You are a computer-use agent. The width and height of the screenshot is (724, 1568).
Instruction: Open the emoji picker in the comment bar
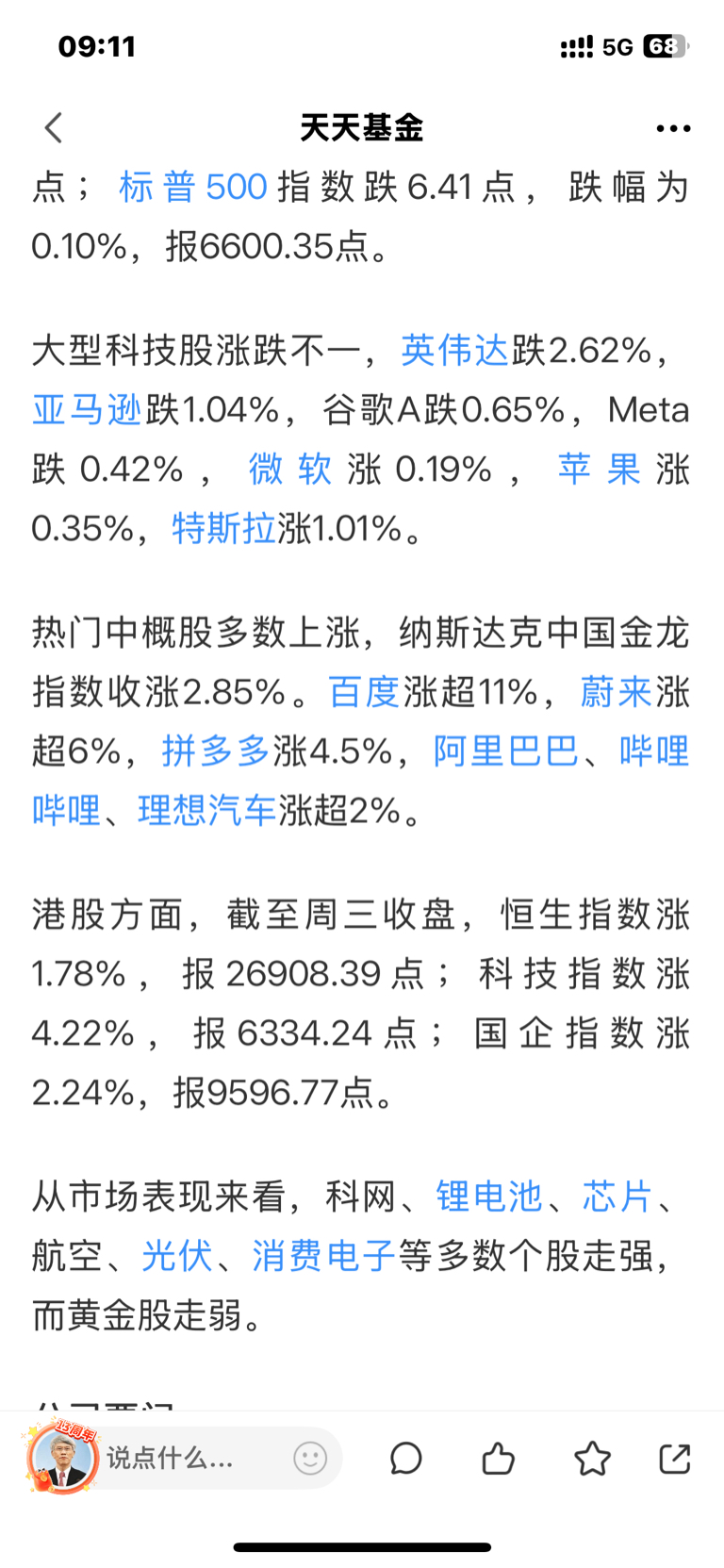click(311, 1459)
